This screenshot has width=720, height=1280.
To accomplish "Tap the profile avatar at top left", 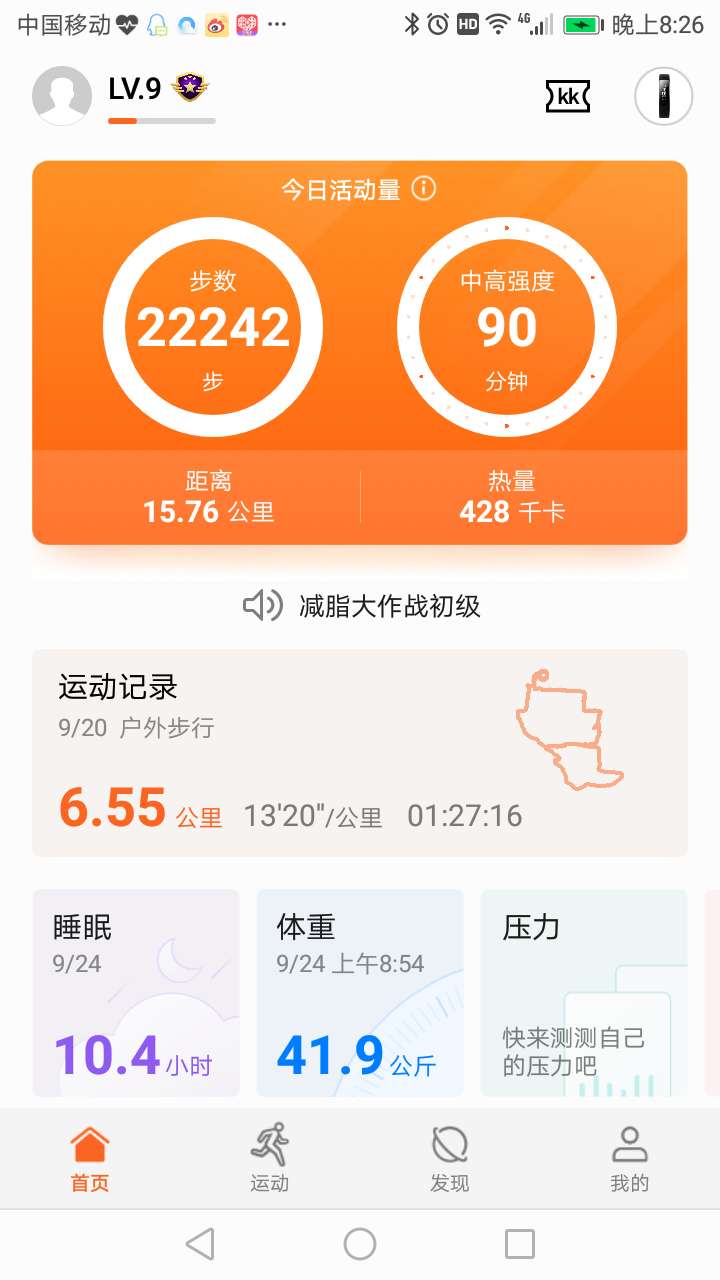I will [62, 97].
